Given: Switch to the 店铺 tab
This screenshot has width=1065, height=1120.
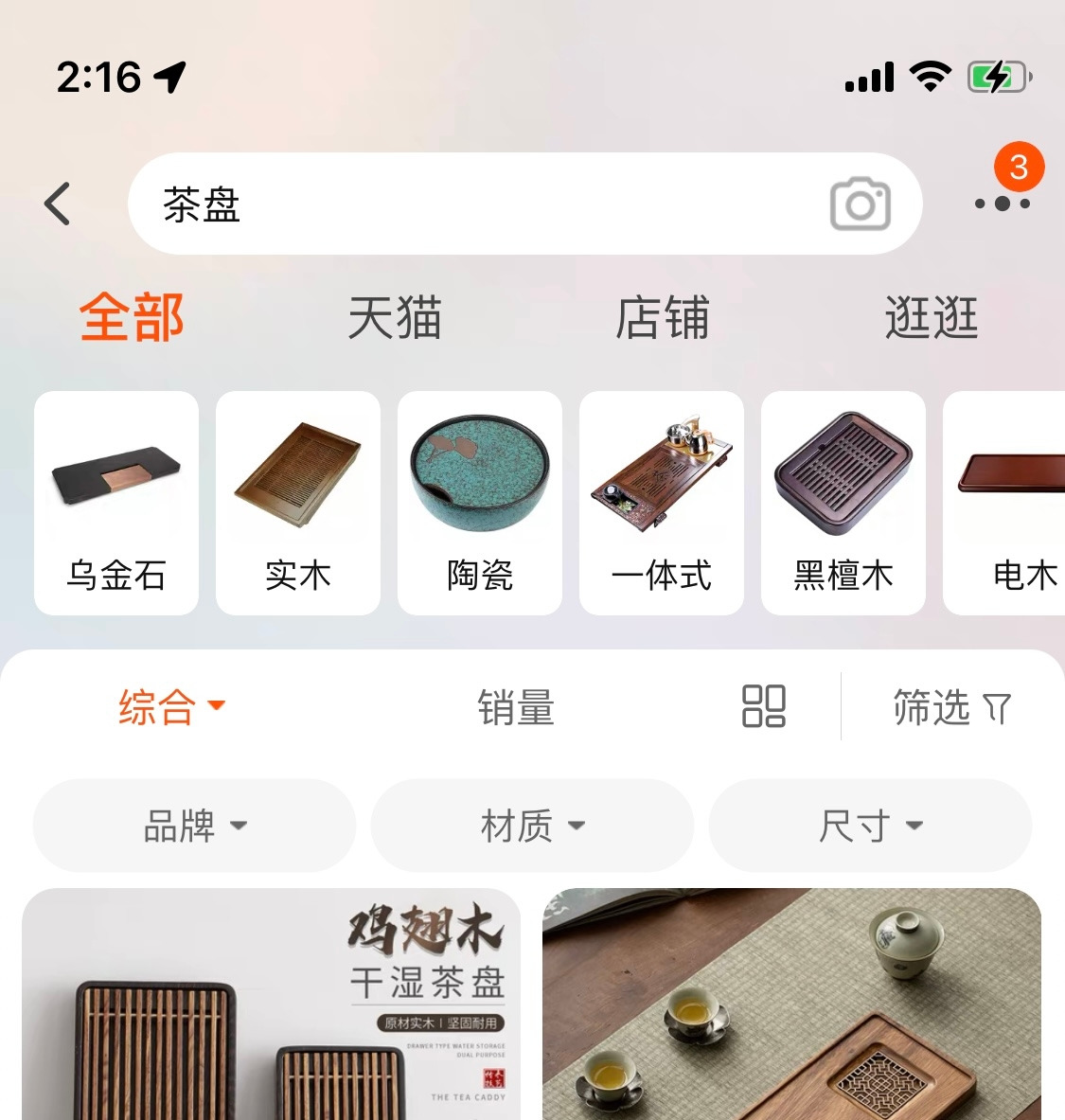Looking at the screenshot, I should pyautogui.click(x=663, y=318).
